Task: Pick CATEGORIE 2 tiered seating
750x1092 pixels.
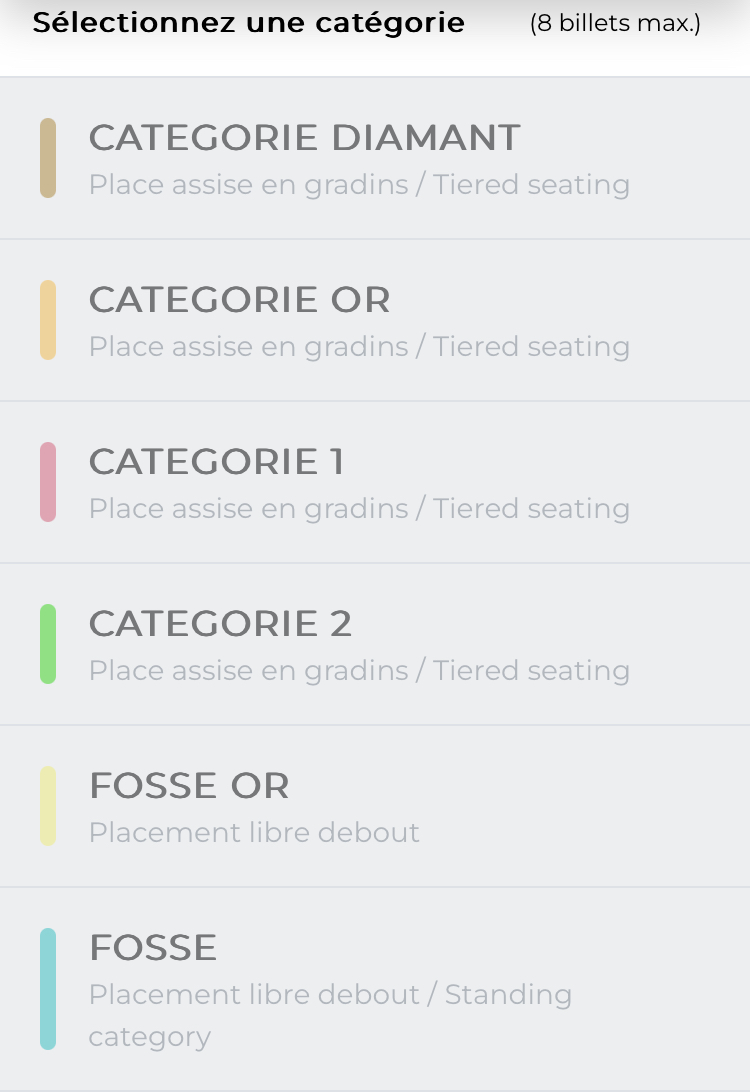Action: [x=374, y=645]
